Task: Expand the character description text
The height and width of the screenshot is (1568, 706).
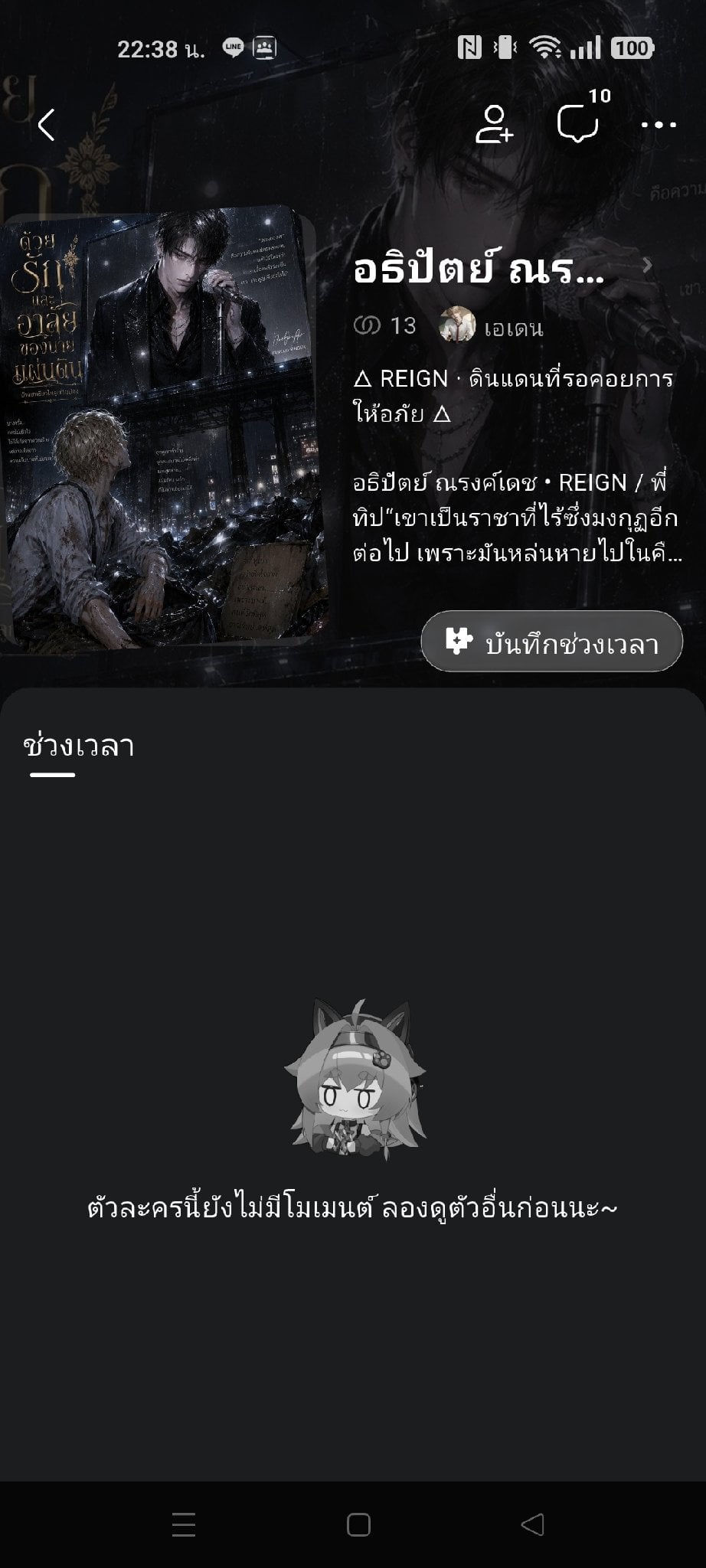Action: [517, 518]
